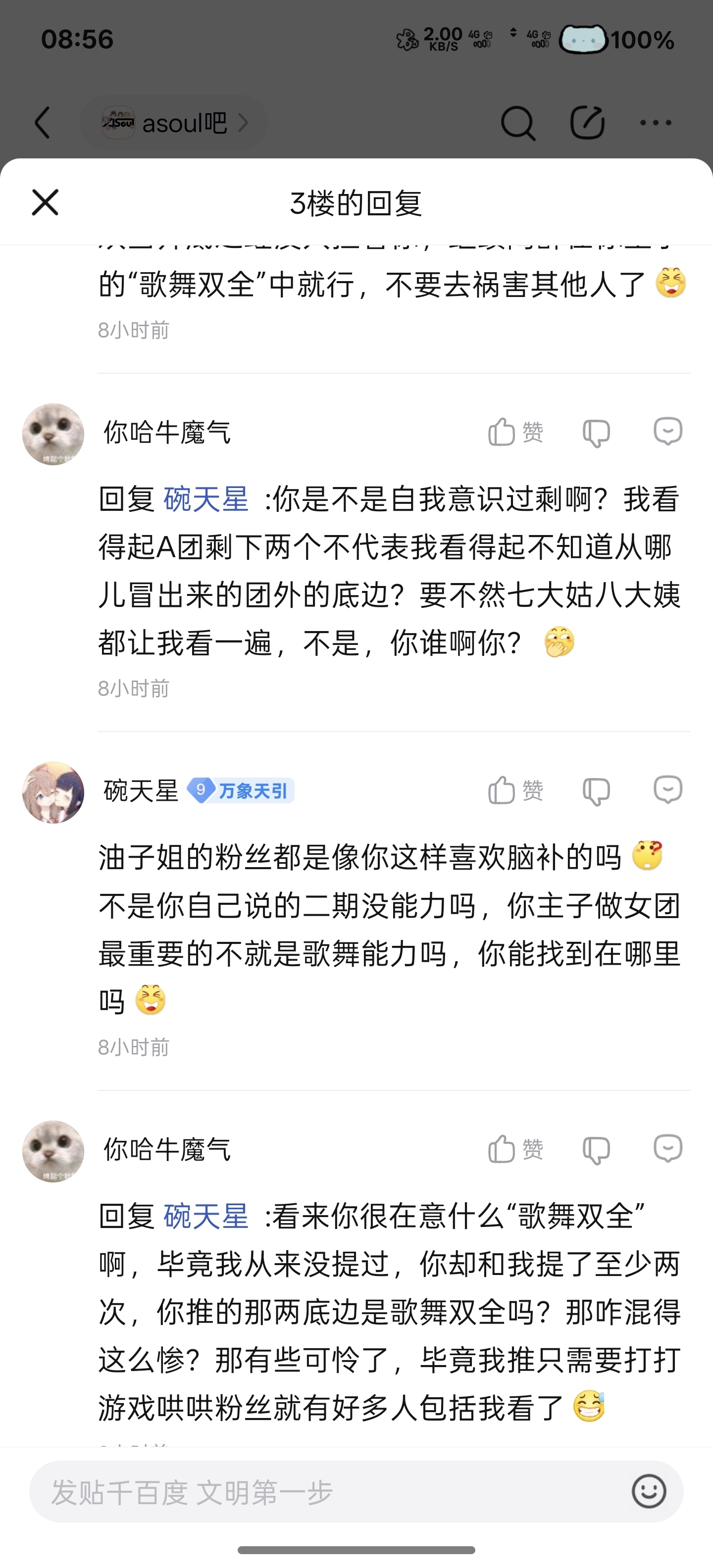Image resolution: width=713 pixels, height=1568 pixels.
Task: Open the search magnifier icon
Action: (517, 123)
